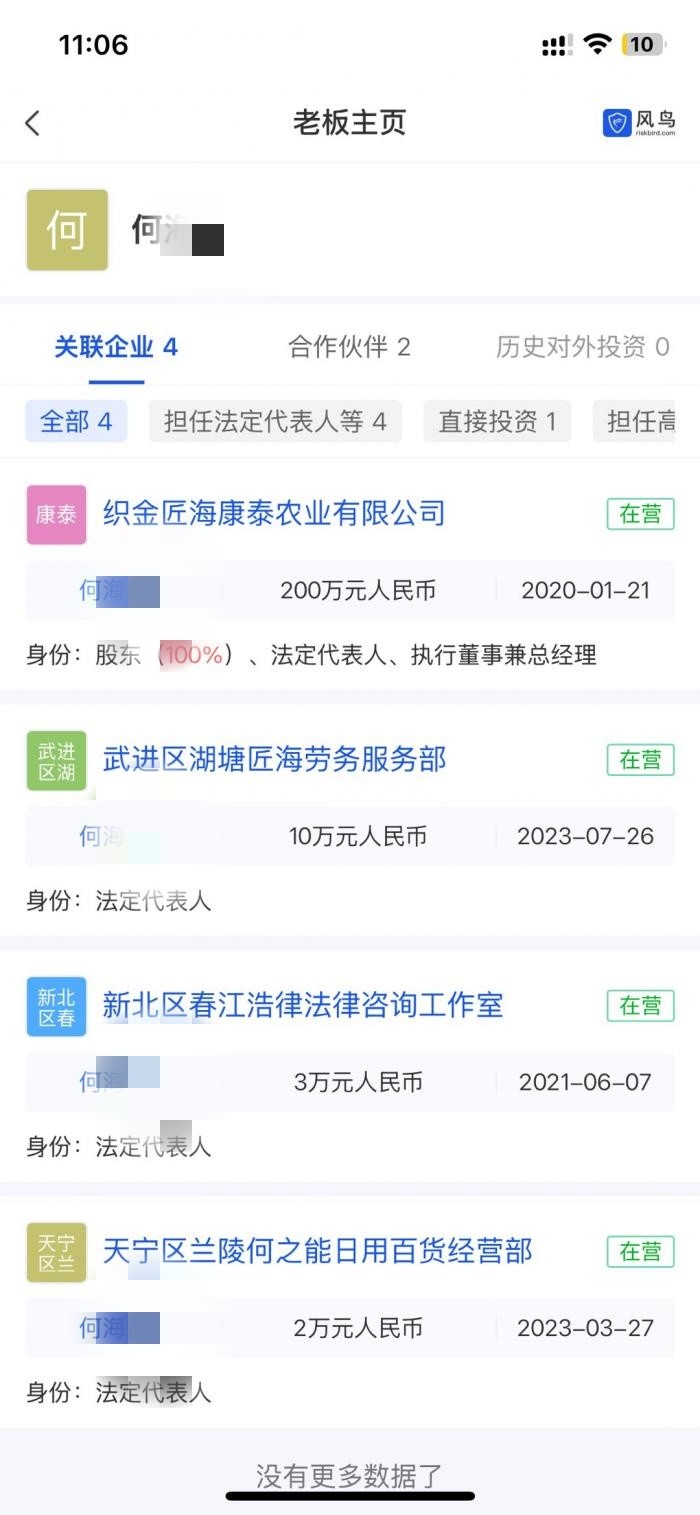
Task: Select the 担任高 filter chip
Action: point(641,421)
